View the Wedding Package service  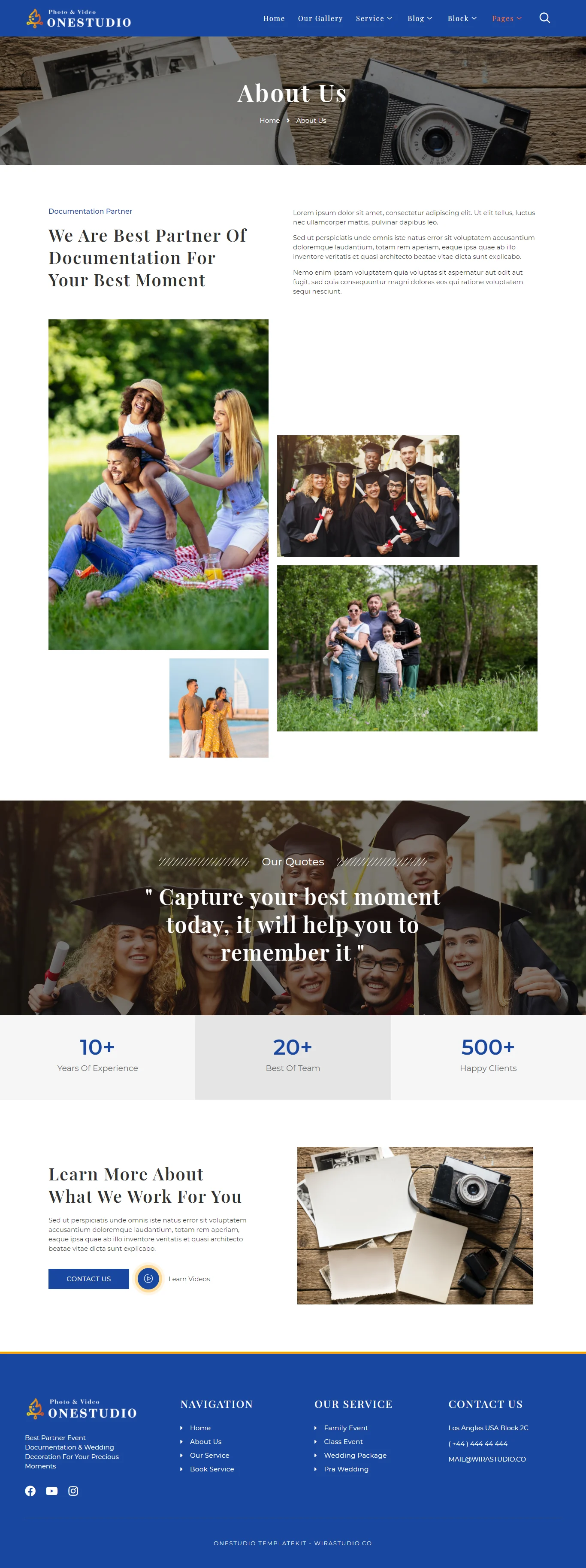[x=355, y=1456]
